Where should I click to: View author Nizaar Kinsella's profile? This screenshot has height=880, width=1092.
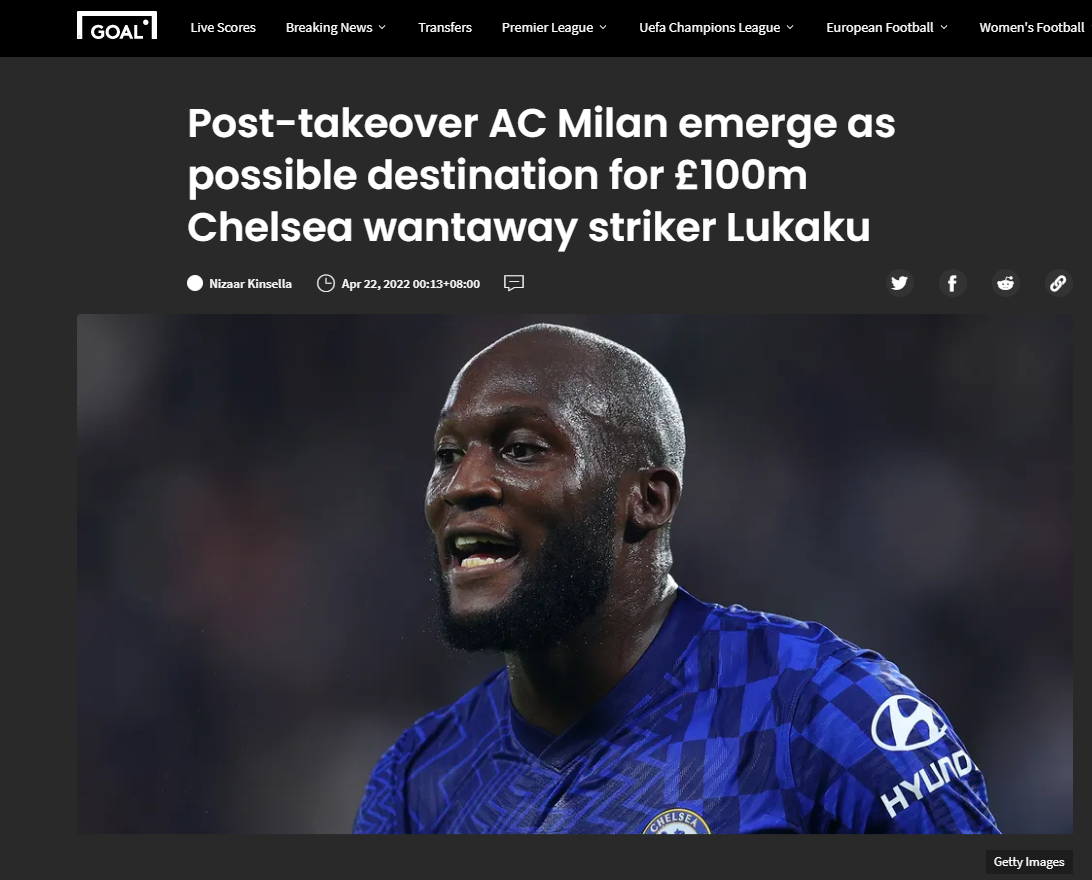[250, 284]
